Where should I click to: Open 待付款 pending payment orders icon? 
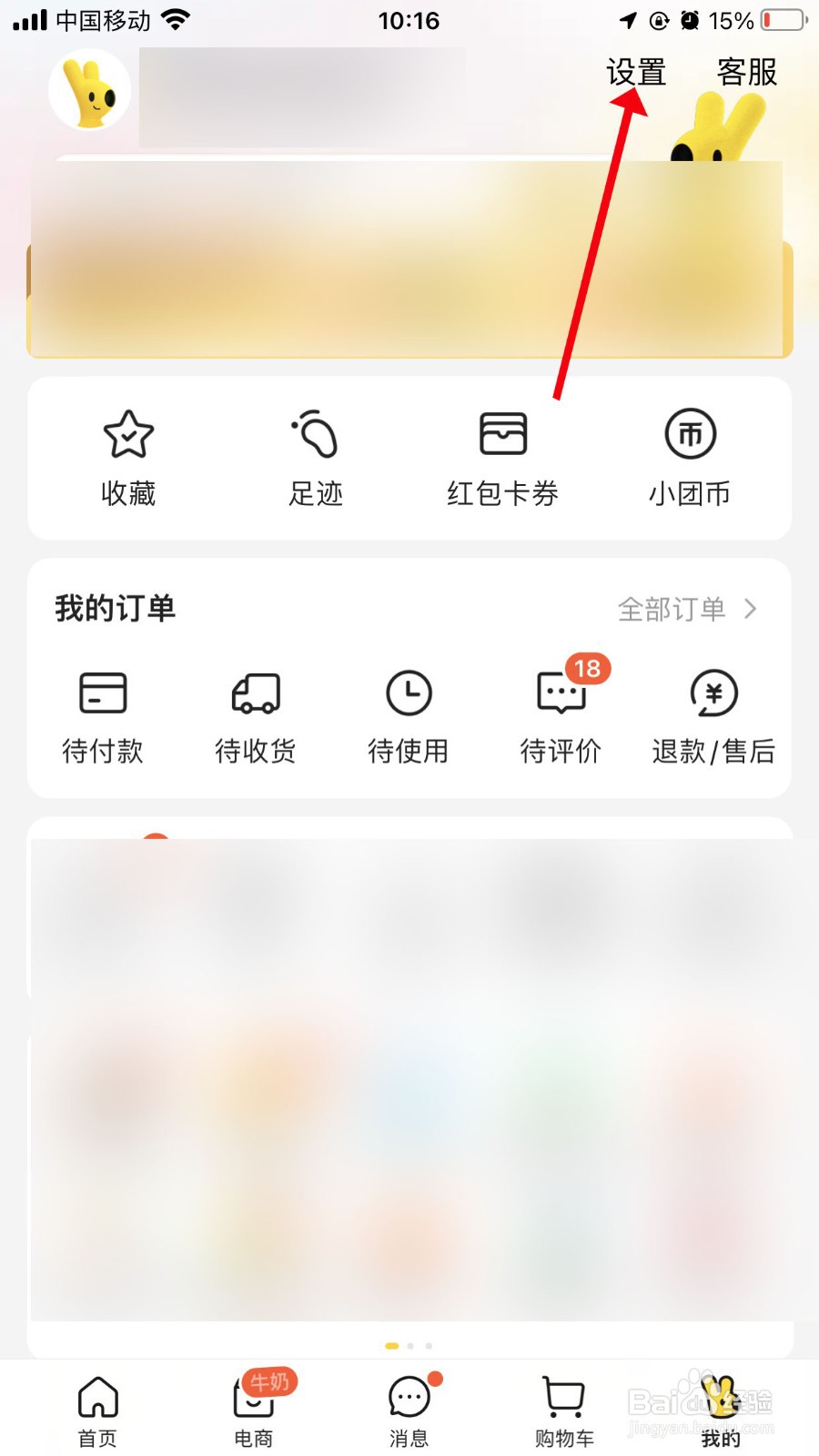point(102,714)
